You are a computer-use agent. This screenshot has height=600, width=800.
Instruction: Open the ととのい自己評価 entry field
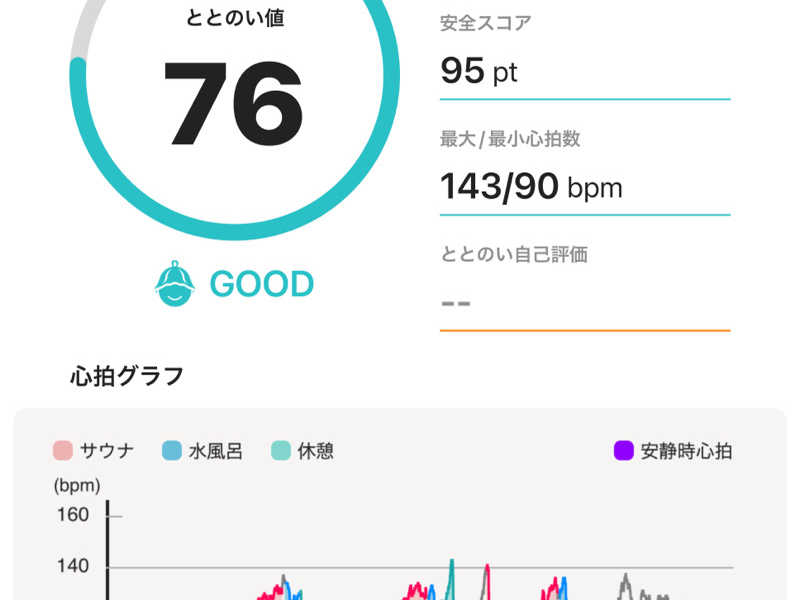pos(584,301)
